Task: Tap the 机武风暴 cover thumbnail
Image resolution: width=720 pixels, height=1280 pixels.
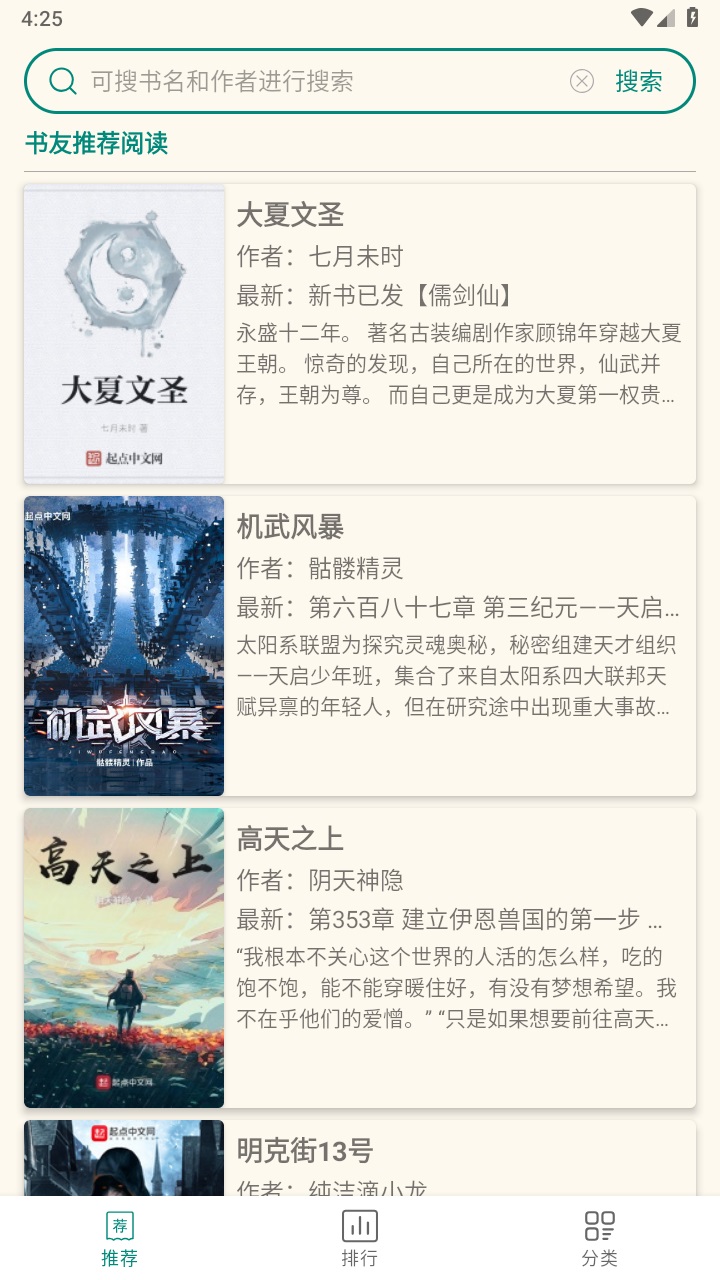Action: 124,645
